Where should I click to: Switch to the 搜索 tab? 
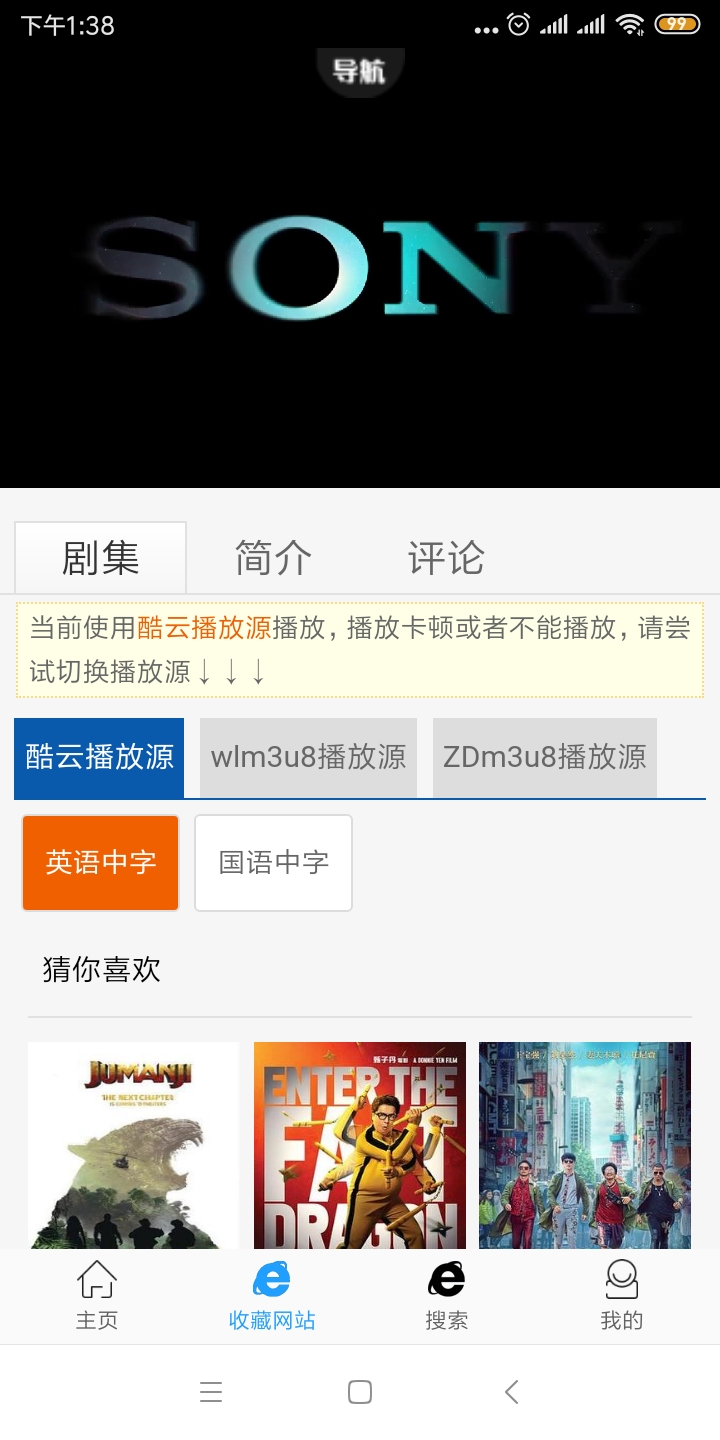pos(446,1296)
